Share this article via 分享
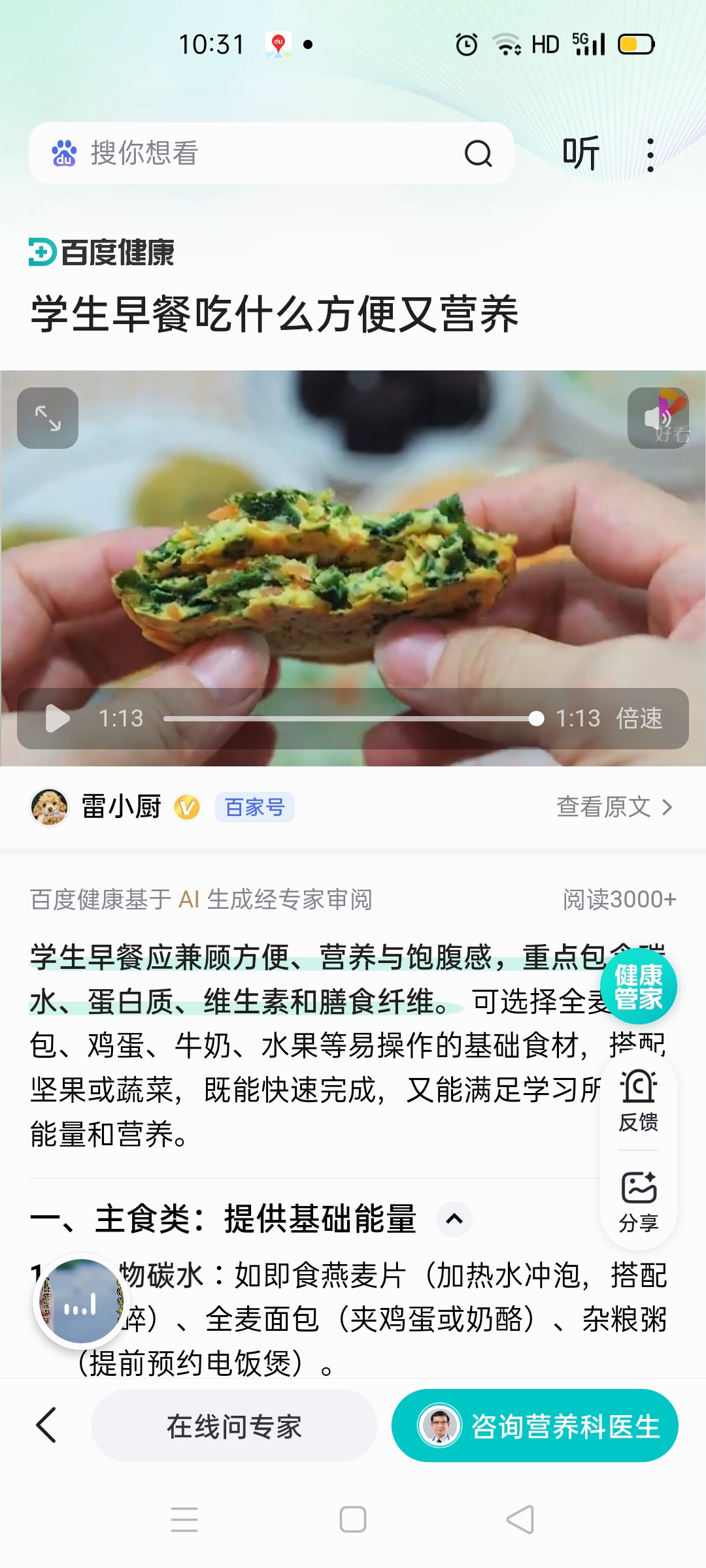The height and width of the screenshot is (1568, 706). coord(638,1201)
